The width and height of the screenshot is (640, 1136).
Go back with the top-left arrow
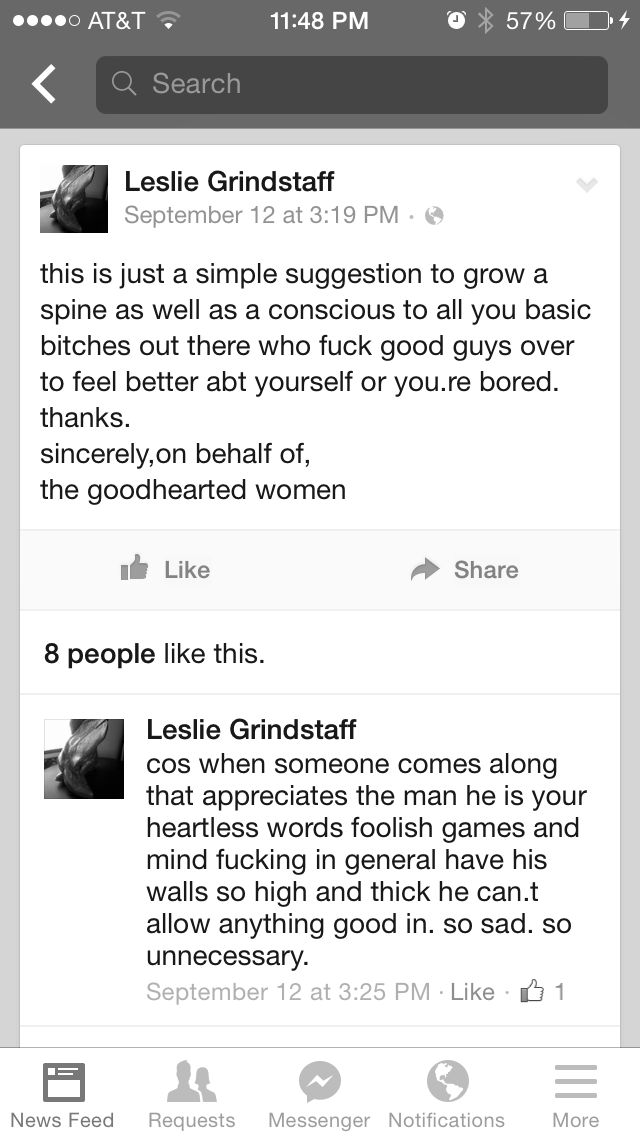(43, 84)
